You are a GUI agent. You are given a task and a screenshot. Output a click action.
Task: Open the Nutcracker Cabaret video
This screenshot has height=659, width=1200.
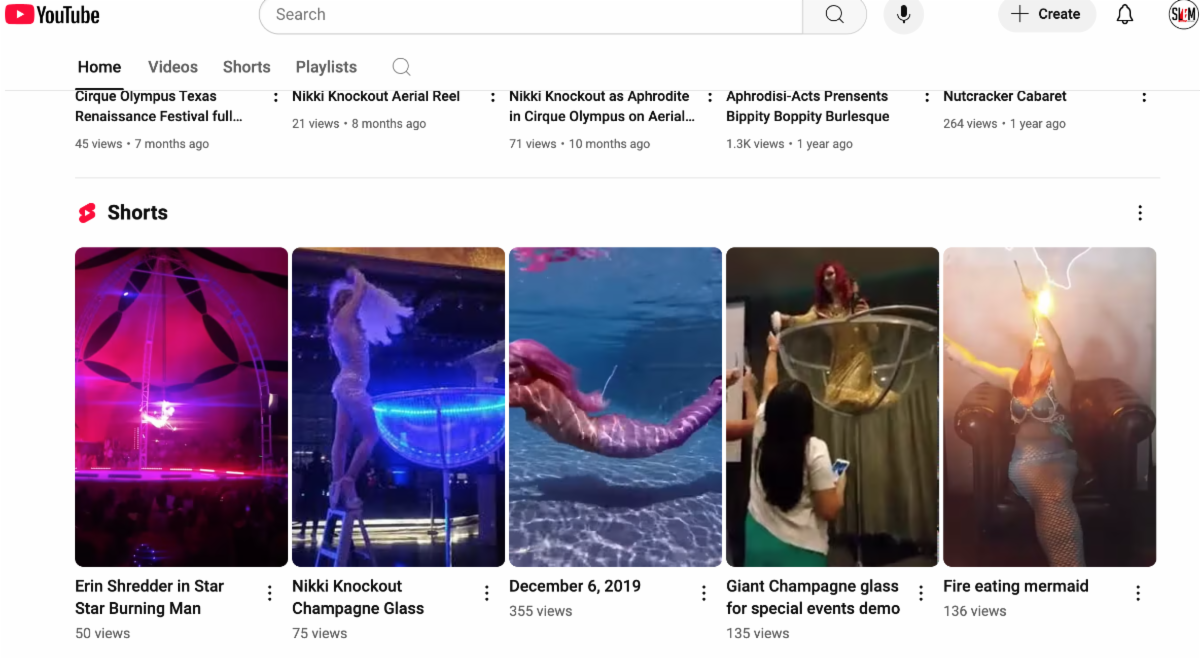point(1004,97)
